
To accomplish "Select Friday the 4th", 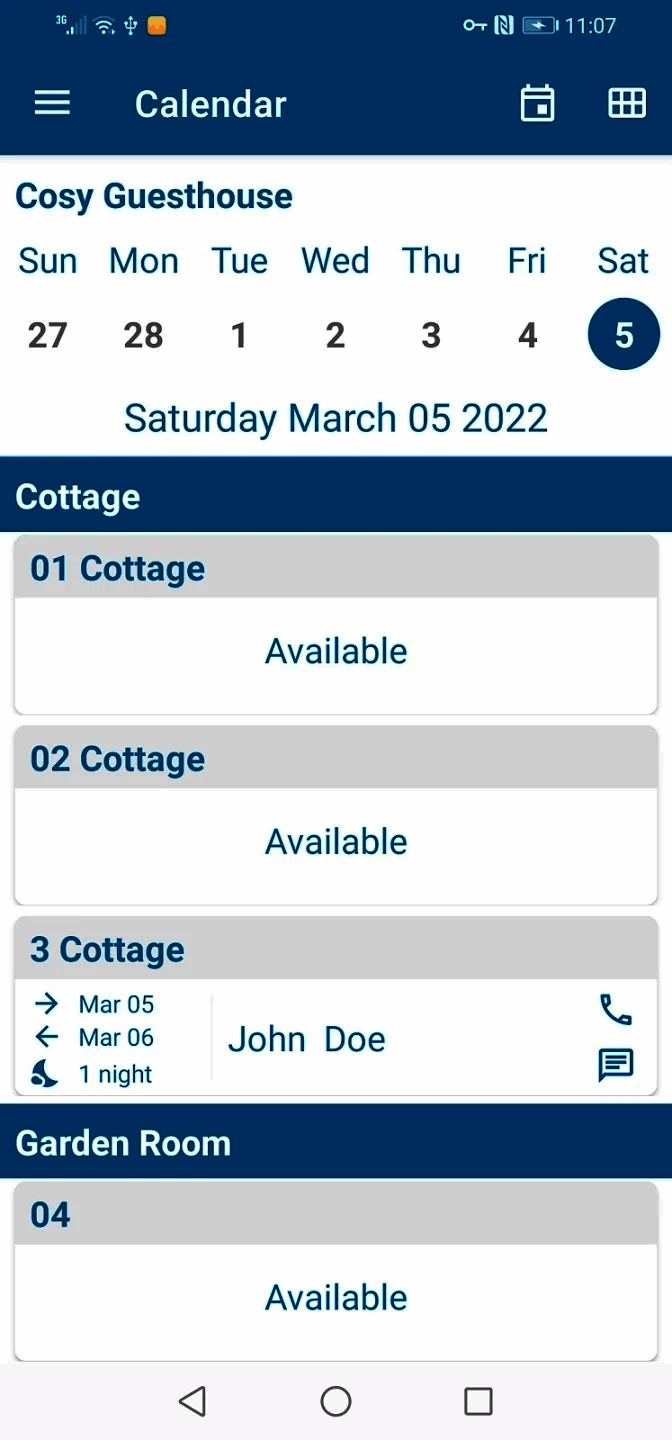I will tap(527, 335).
